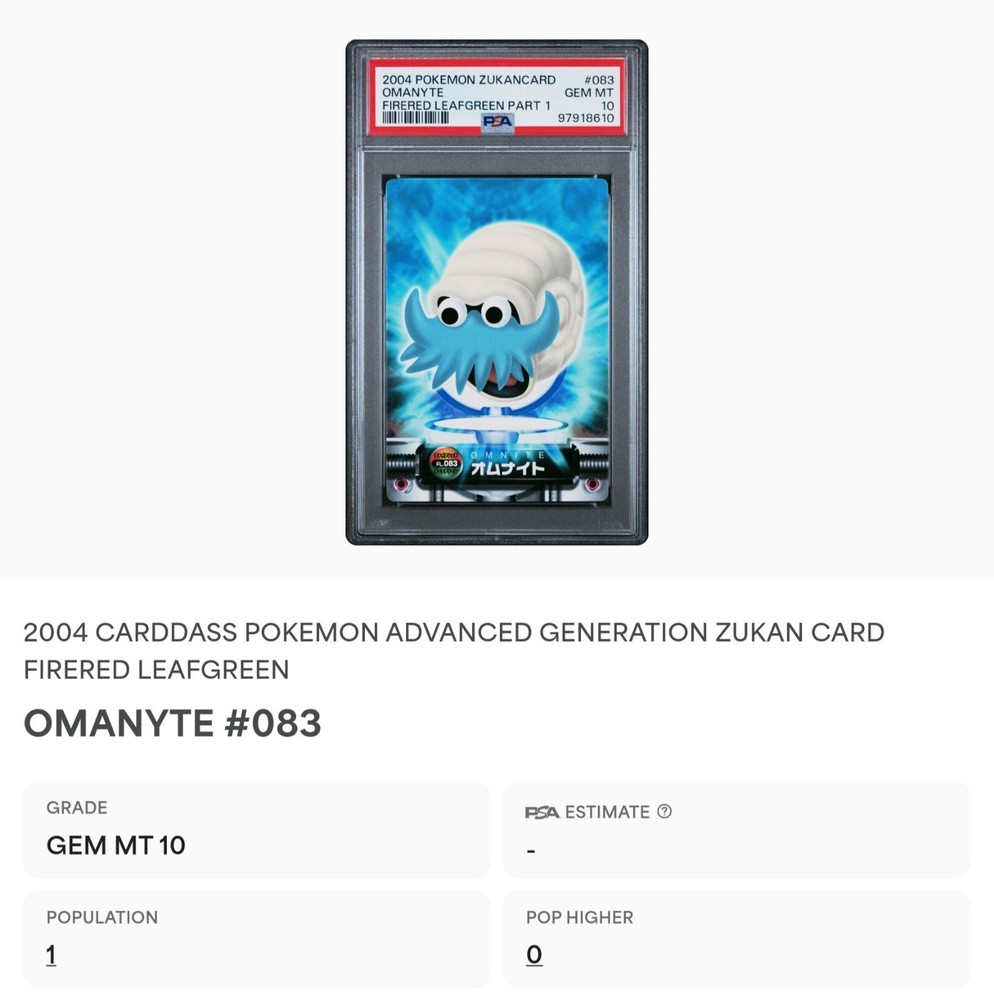Show PSA Estimate help info
This screenshot has width=994, height=1000.
[664, 811]
